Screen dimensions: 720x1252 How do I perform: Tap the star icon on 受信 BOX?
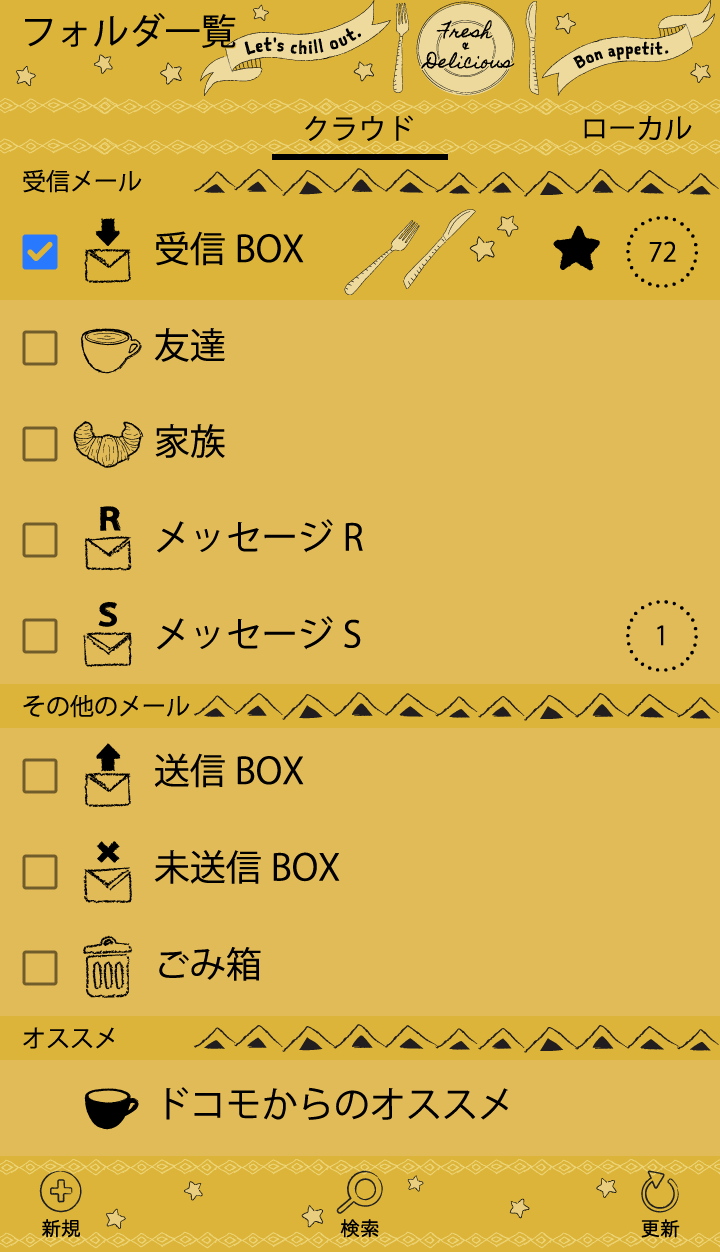577,250
